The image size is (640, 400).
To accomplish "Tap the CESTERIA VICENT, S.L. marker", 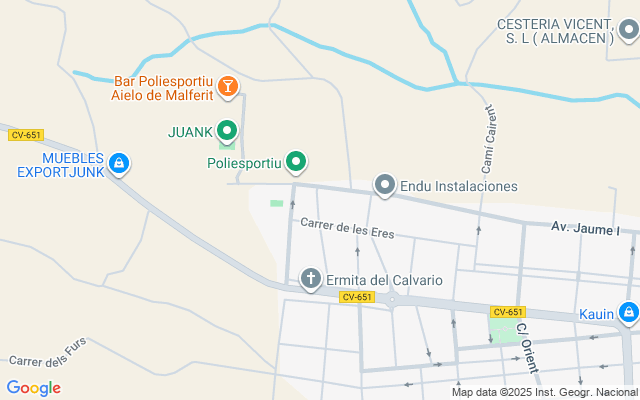I will point(627,31).
